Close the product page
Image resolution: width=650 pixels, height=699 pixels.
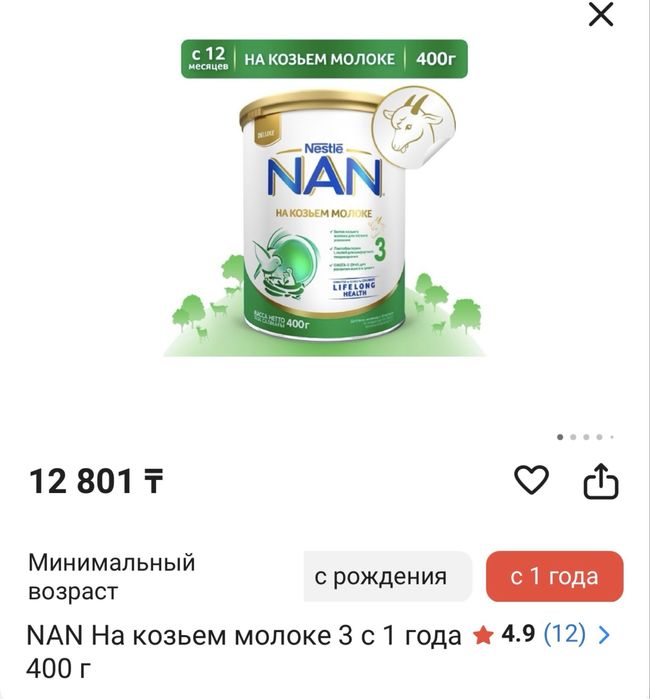coord(601,15)
